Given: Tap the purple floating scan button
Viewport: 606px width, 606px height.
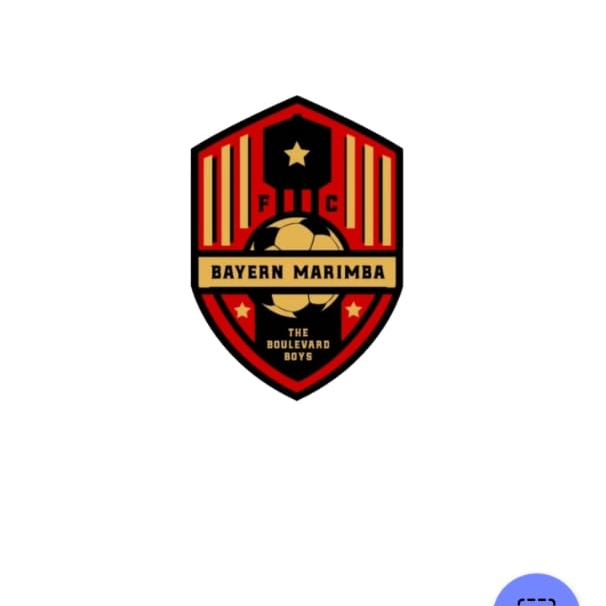Looking at the screenshot, I should [537, 594].
